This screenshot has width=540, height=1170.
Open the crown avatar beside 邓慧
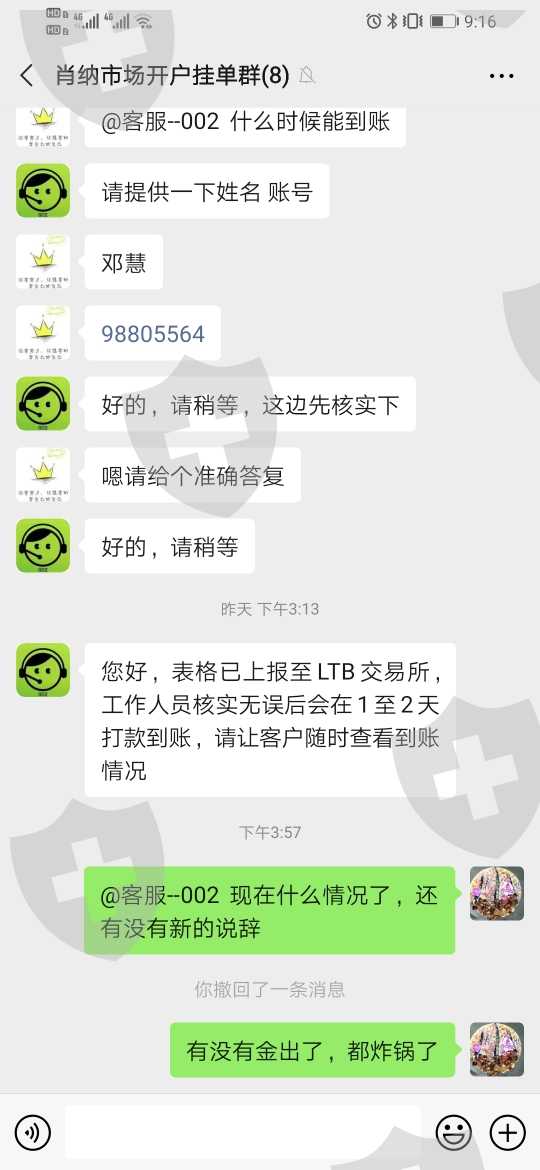[43, 262]
